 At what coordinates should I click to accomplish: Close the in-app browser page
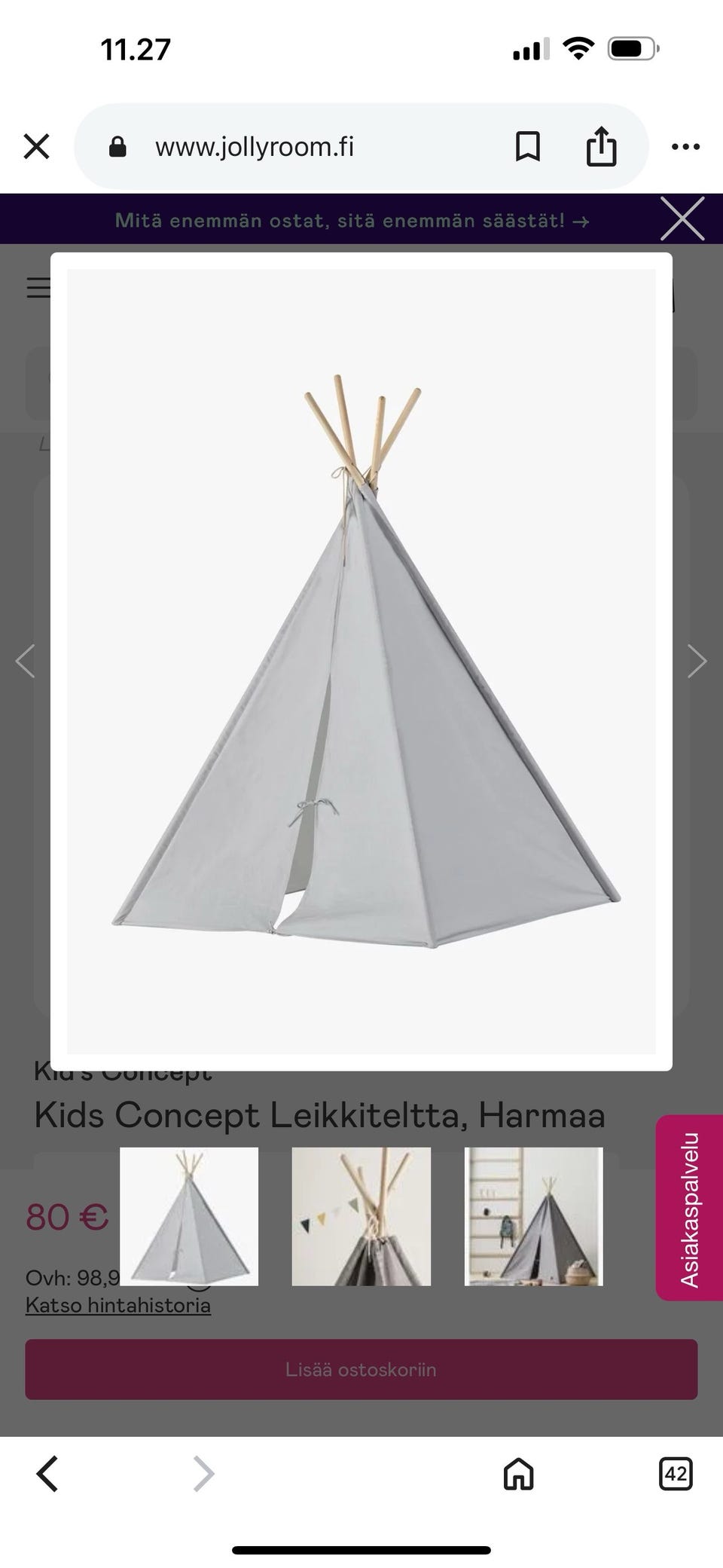(x=36, y=146)
